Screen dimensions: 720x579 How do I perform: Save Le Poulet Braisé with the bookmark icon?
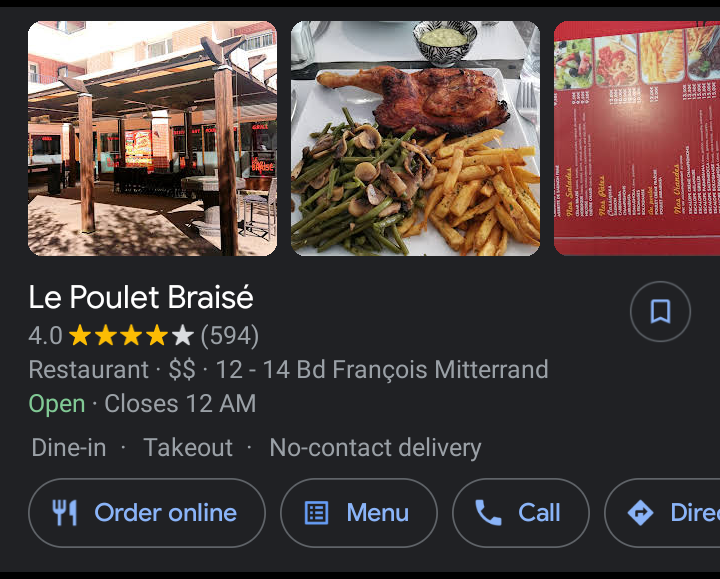pos(660,312)
